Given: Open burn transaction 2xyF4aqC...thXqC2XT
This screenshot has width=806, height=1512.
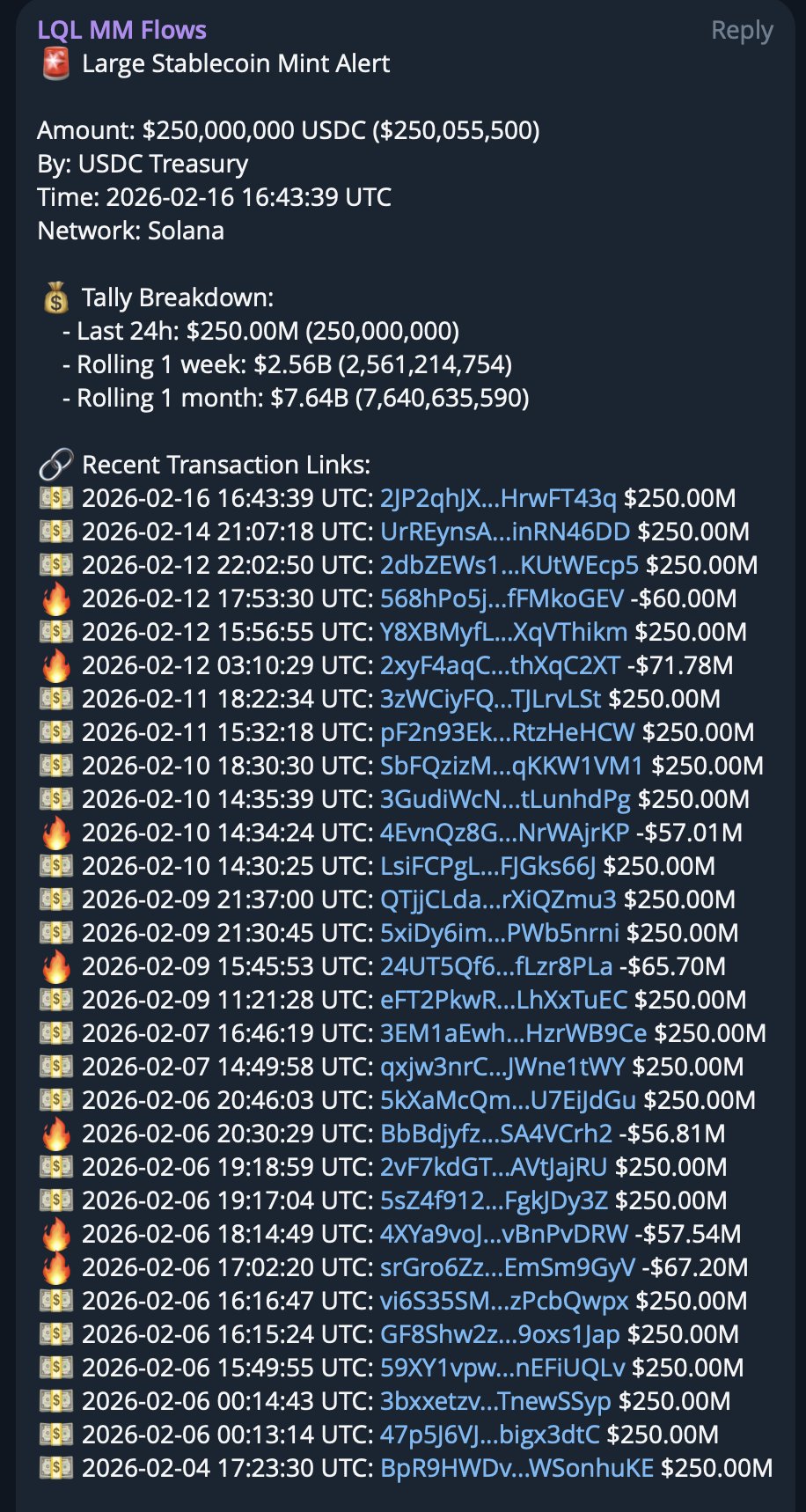Looking at the screenshot, I should point(500,665).
